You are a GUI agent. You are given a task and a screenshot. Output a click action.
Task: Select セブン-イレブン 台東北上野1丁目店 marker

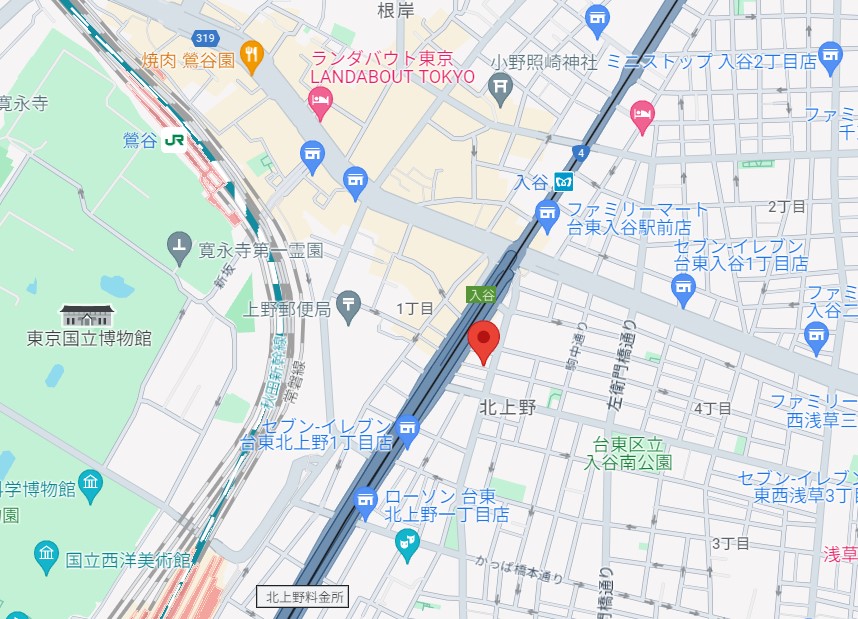(407, 429)
